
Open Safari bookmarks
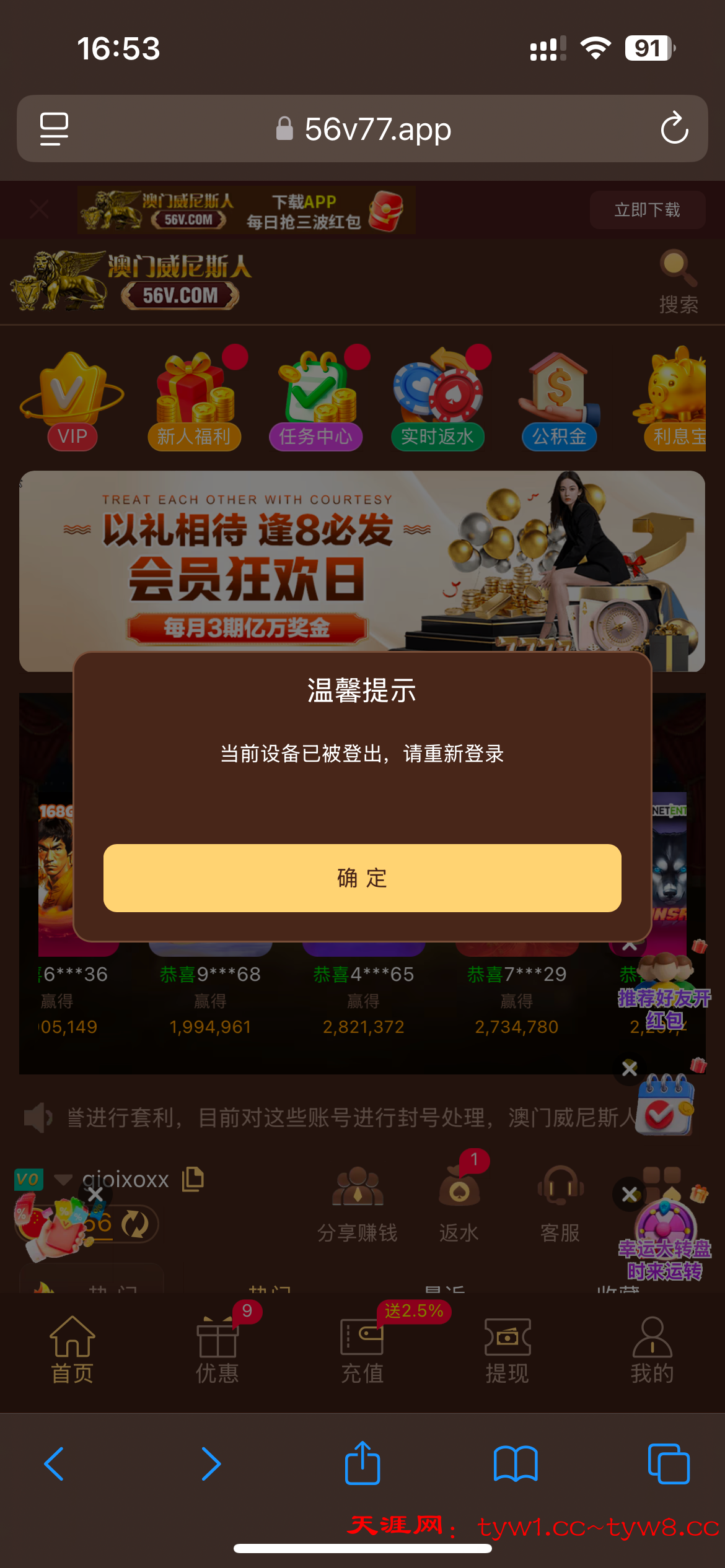point(516,1464)
